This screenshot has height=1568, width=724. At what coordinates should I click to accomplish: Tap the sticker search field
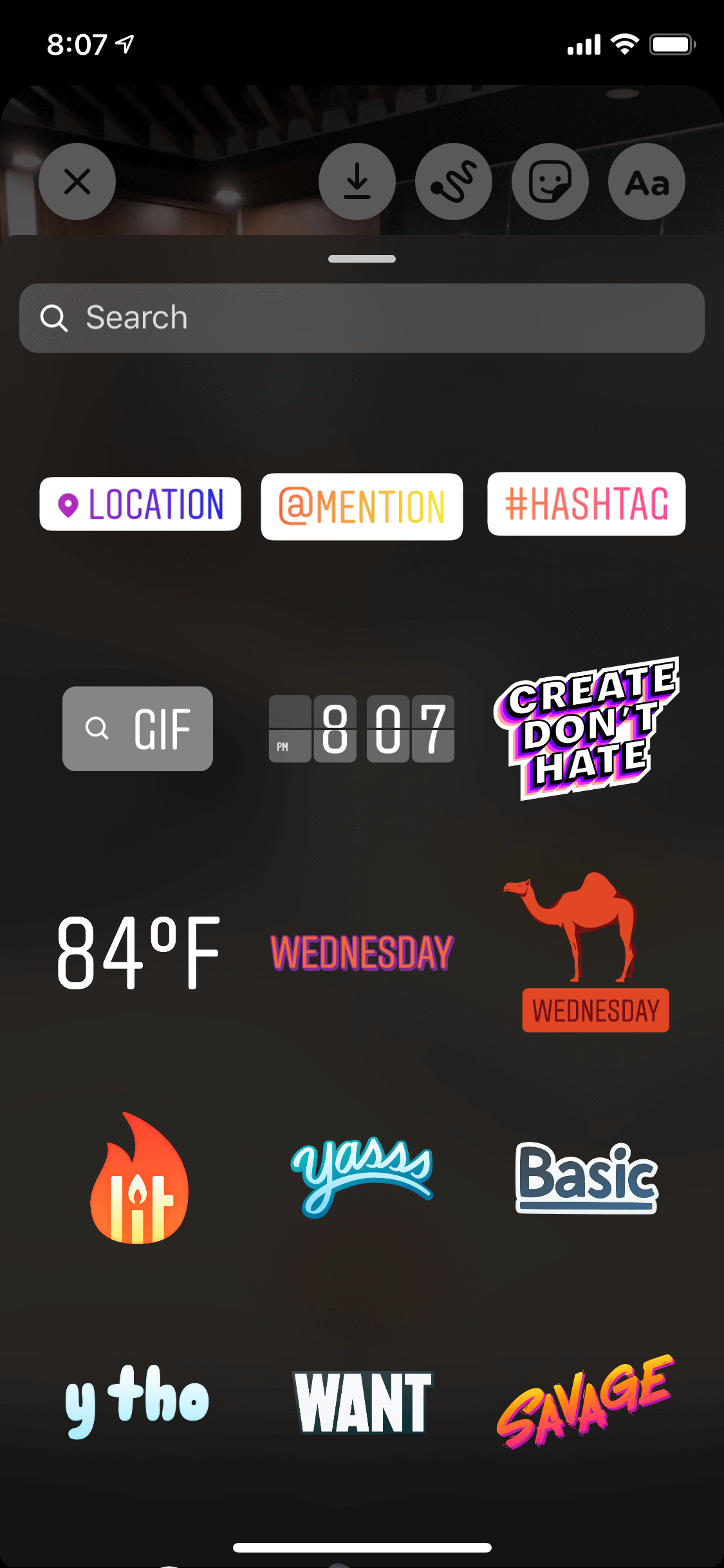point(362,318)
